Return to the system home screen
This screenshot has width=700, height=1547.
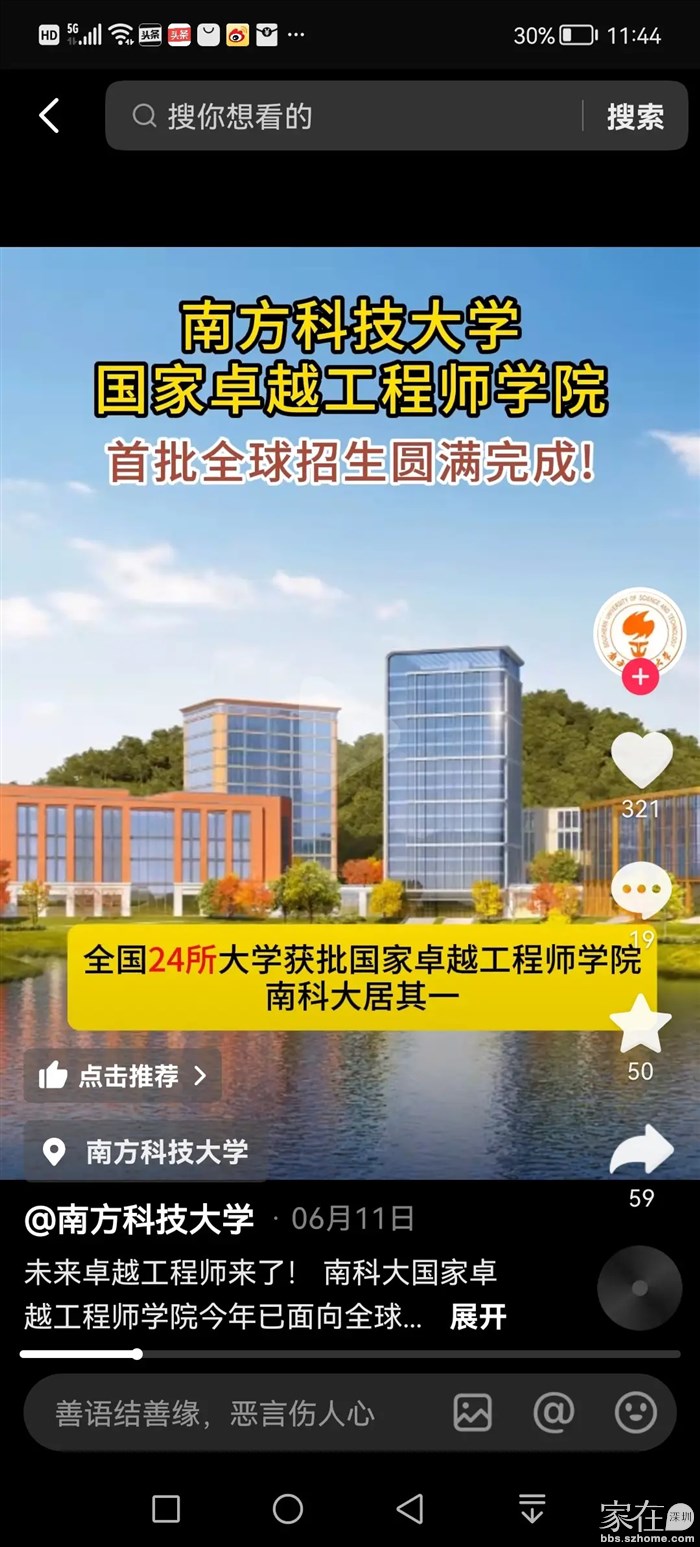pos(288,1508)
